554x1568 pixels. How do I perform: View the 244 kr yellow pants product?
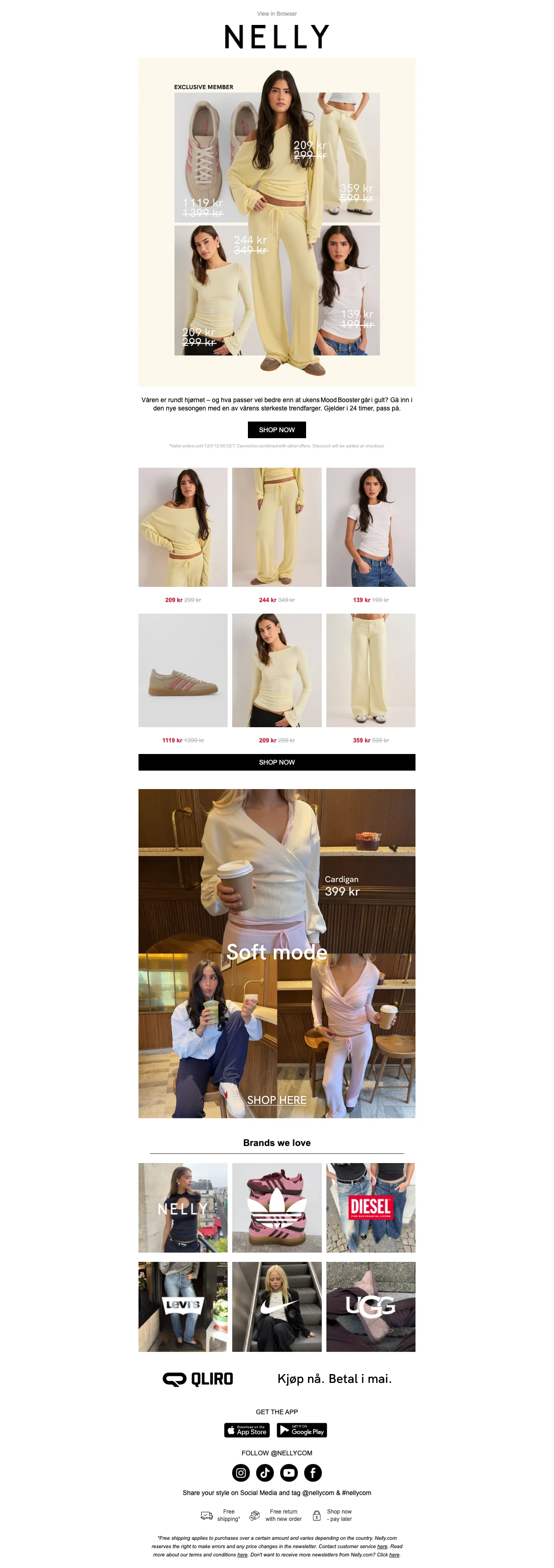tap(277, 527)
